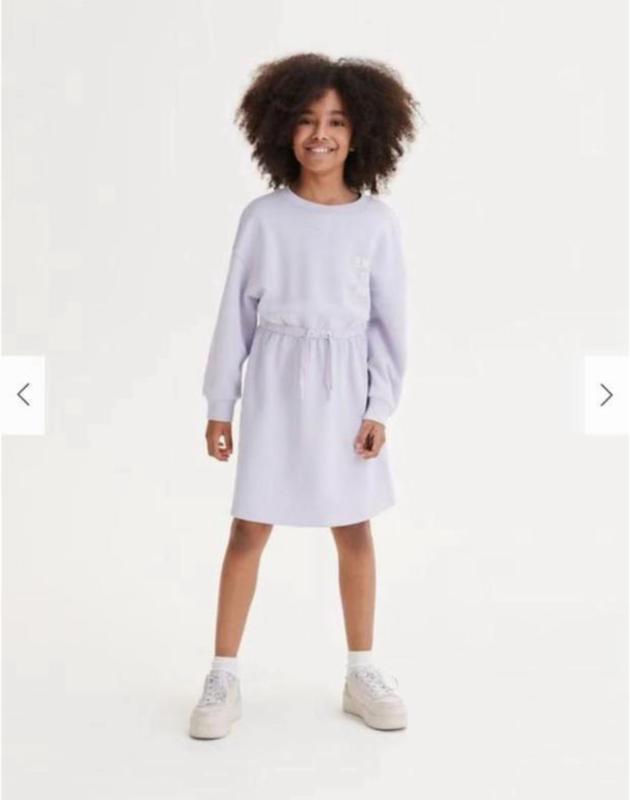Show the next product photo
Screen dimensions: 630x800
606,395
